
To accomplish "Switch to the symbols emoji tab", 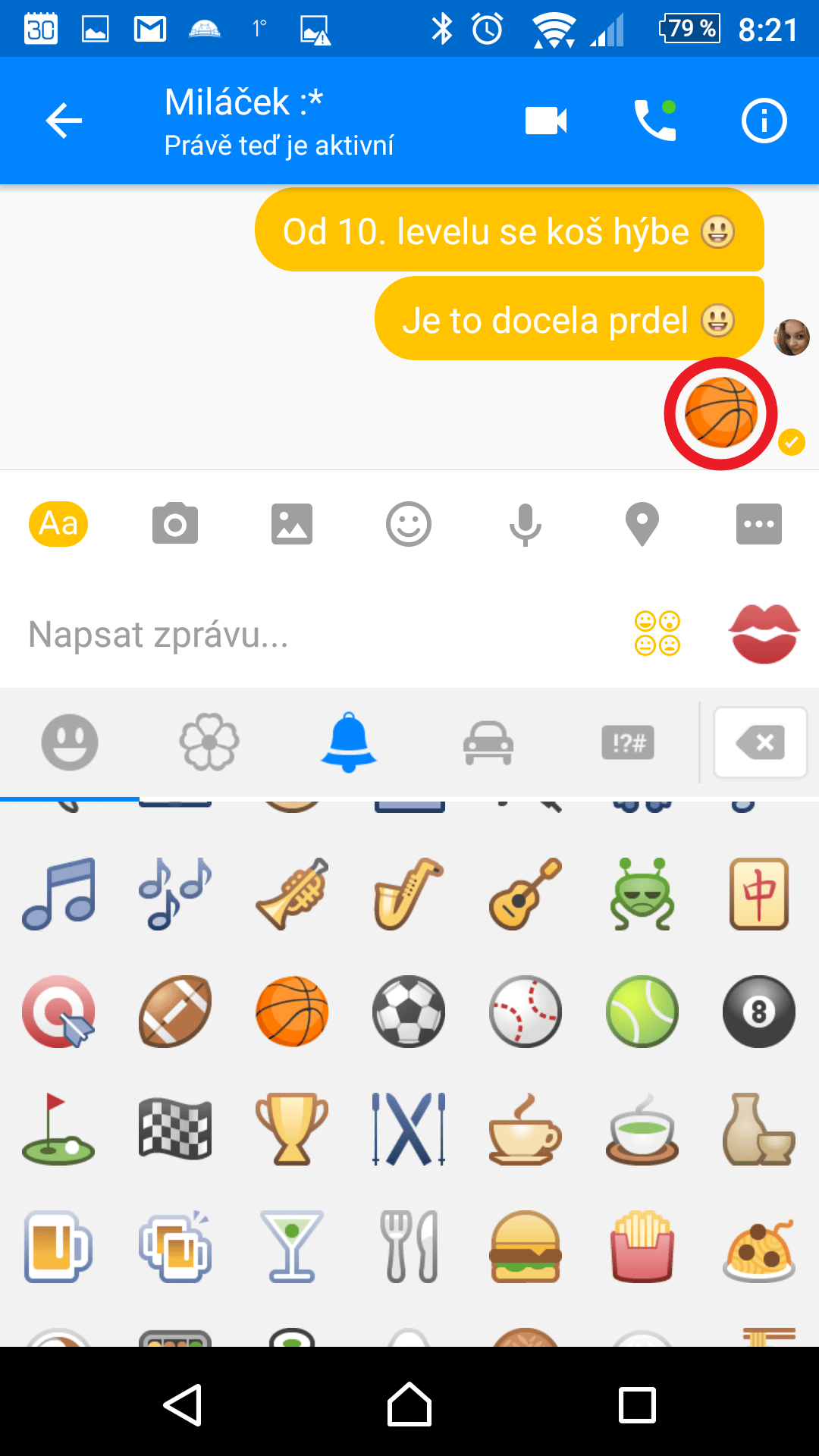I will click(x=628, y=742).
